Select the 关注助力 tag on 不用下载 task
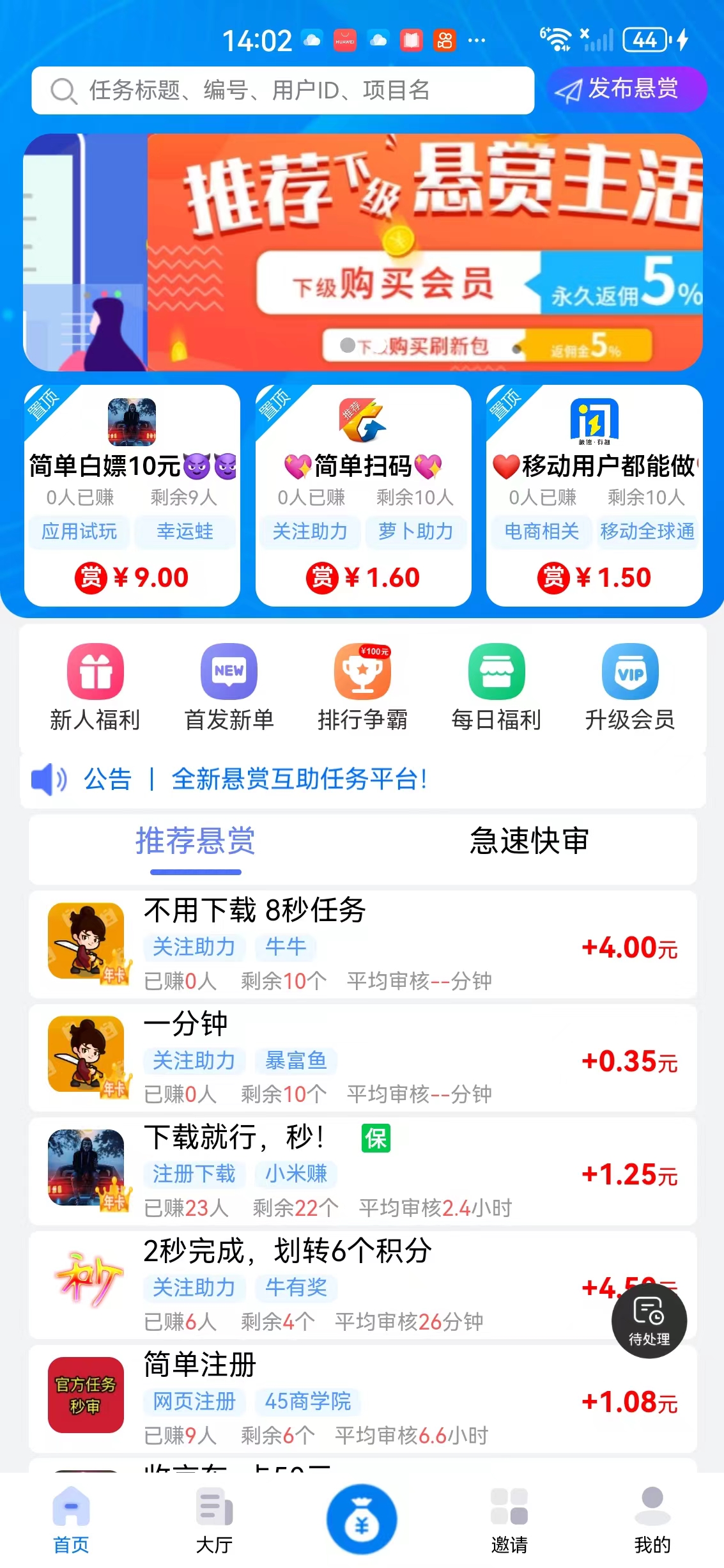The width and height of the screenshot is (724, 1568). point(194,948)
